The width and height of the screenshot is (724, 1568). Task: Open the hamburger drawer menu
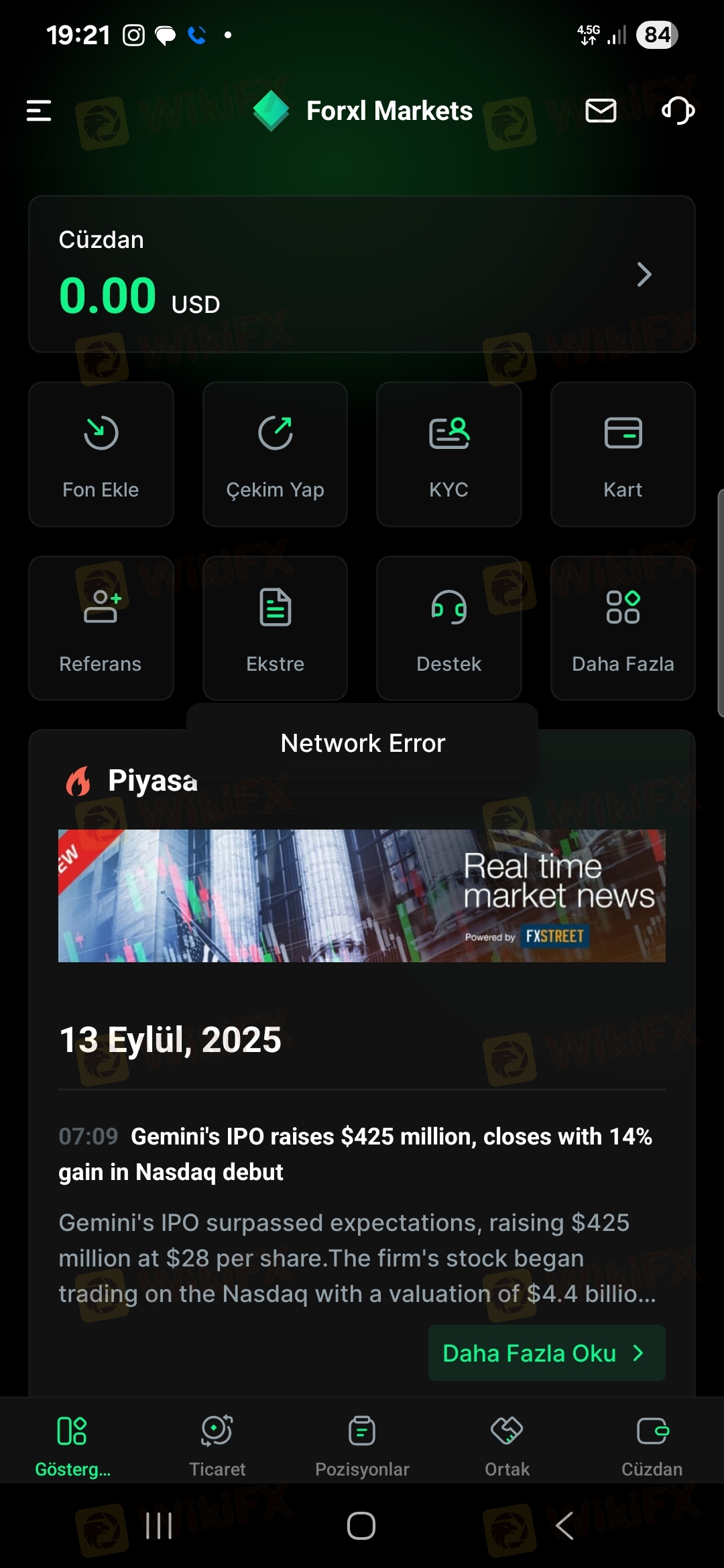39,111
